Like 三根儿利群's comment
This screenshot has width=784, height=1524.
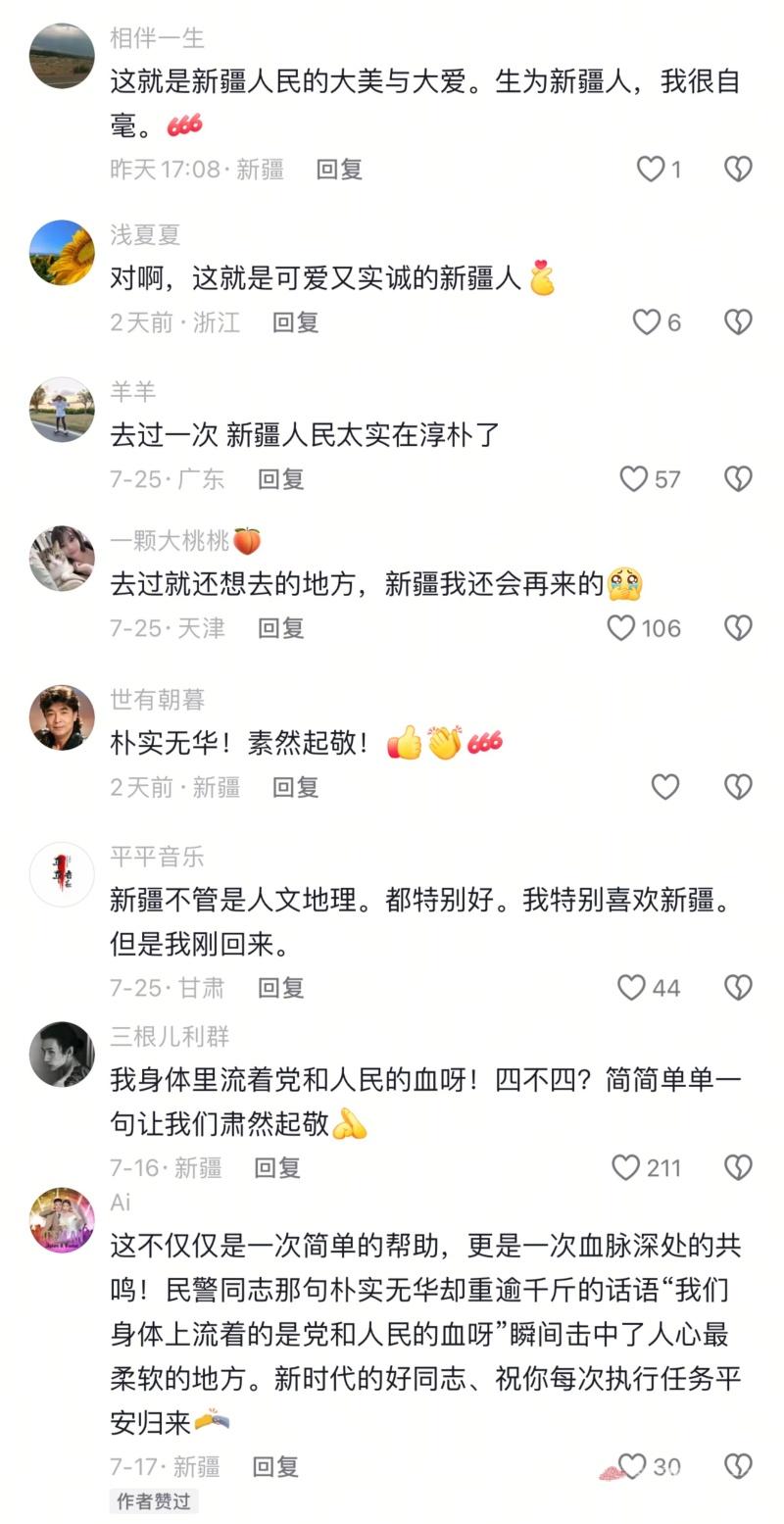pos(626,1167)
